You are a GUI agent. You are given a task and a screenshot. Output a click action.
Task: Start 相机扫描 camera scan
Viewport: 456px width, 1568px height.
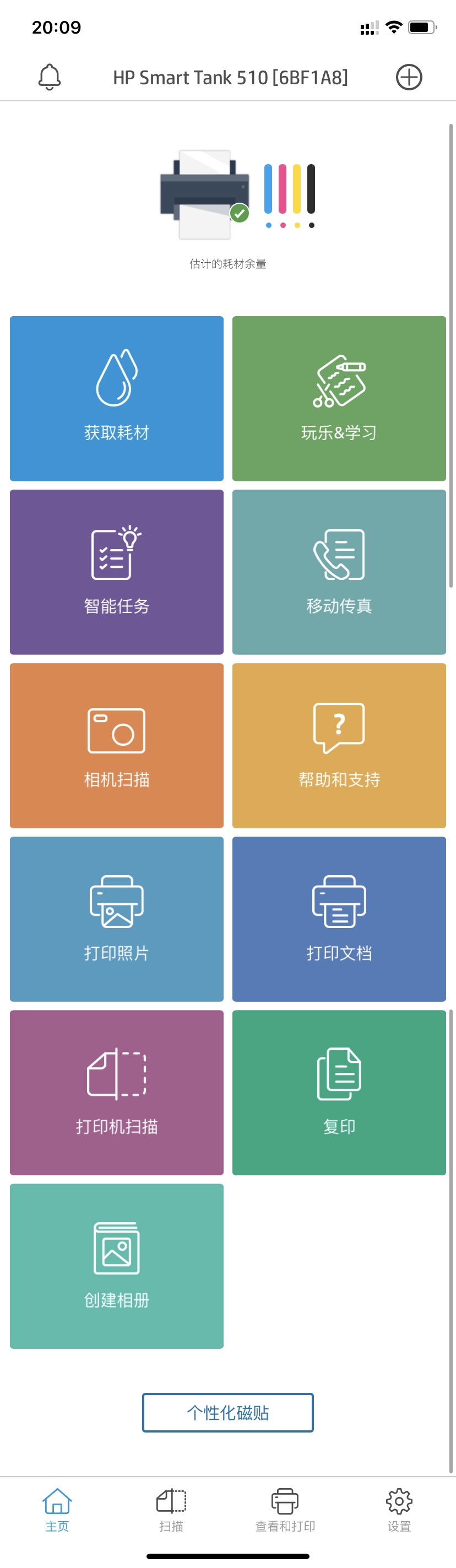tap(116, 745)
